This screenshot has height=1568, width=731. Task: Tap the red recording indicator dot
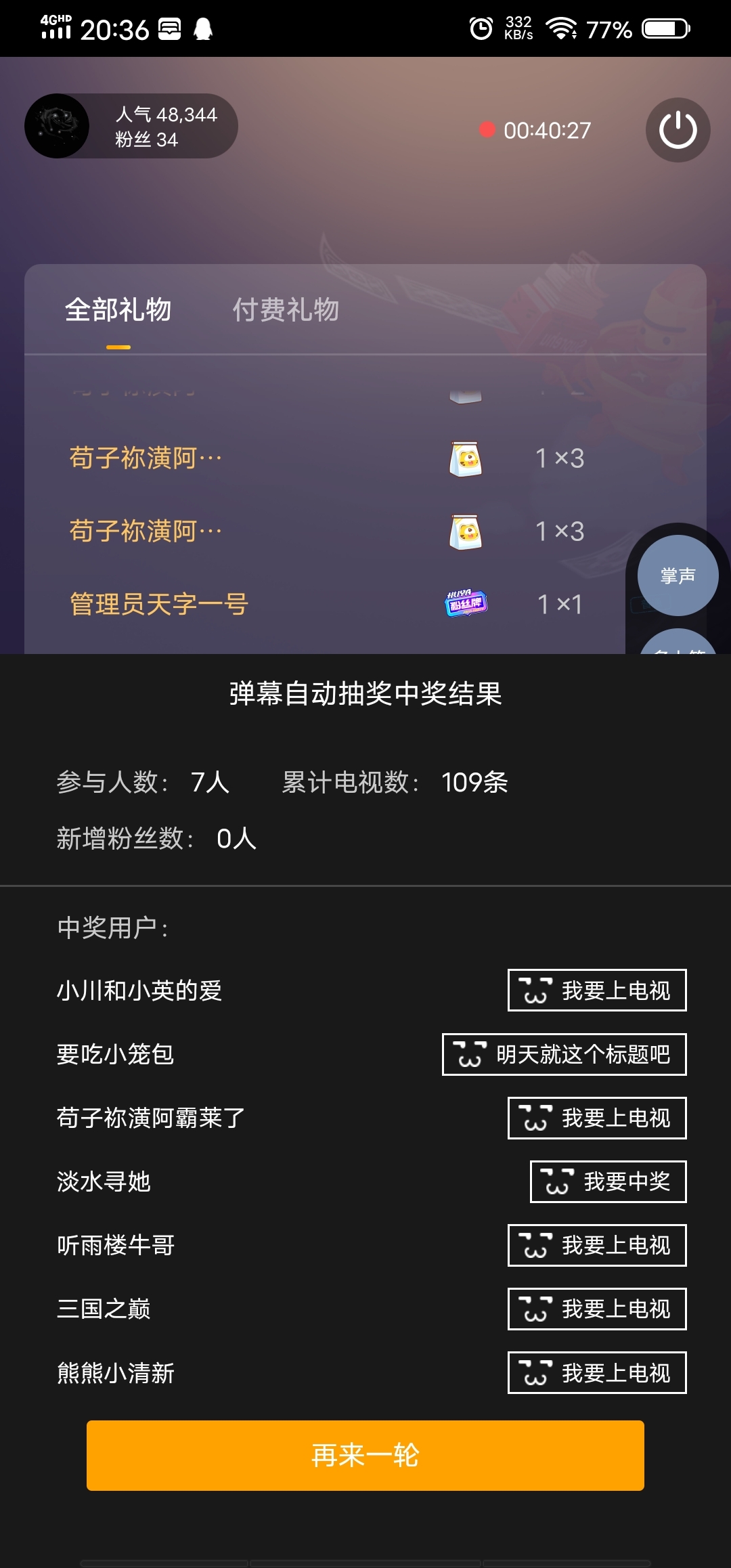pos(487,130)
